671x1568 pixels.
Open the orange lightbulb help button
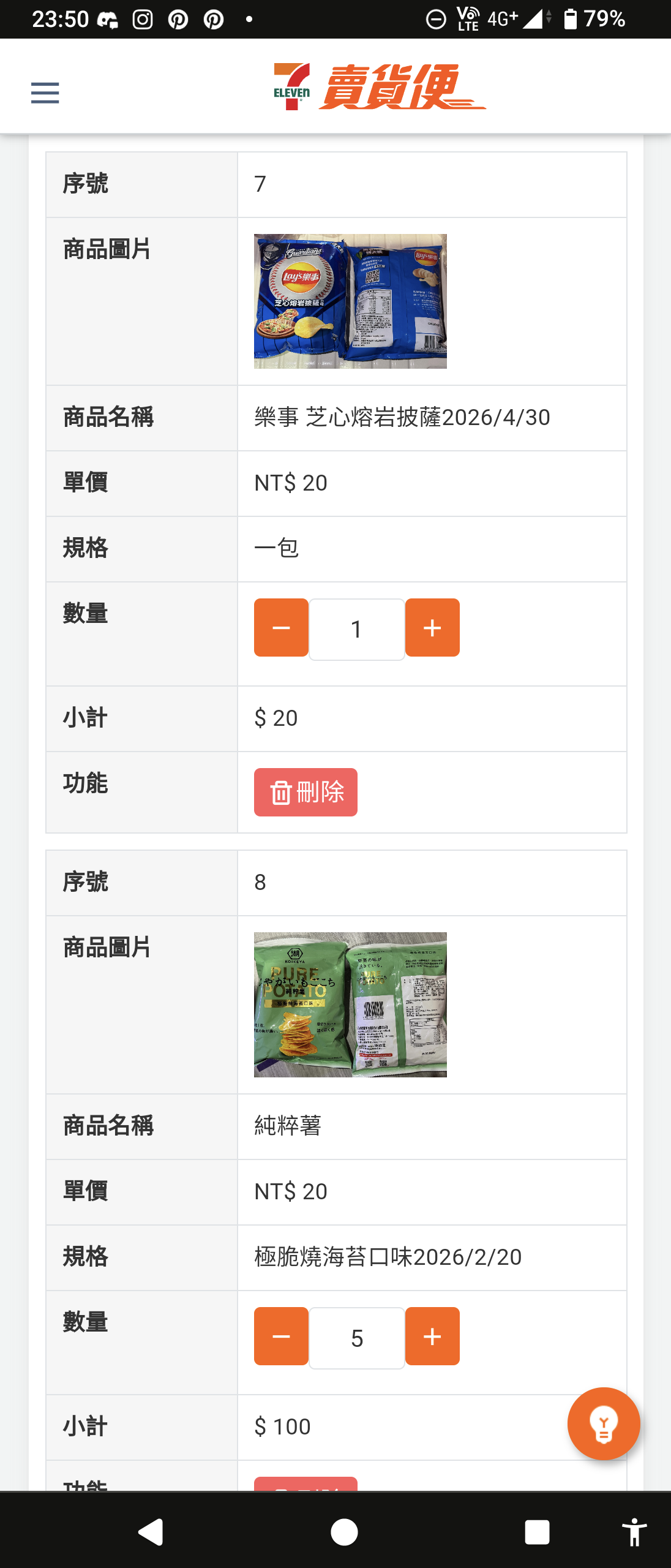coord(603,1423)
